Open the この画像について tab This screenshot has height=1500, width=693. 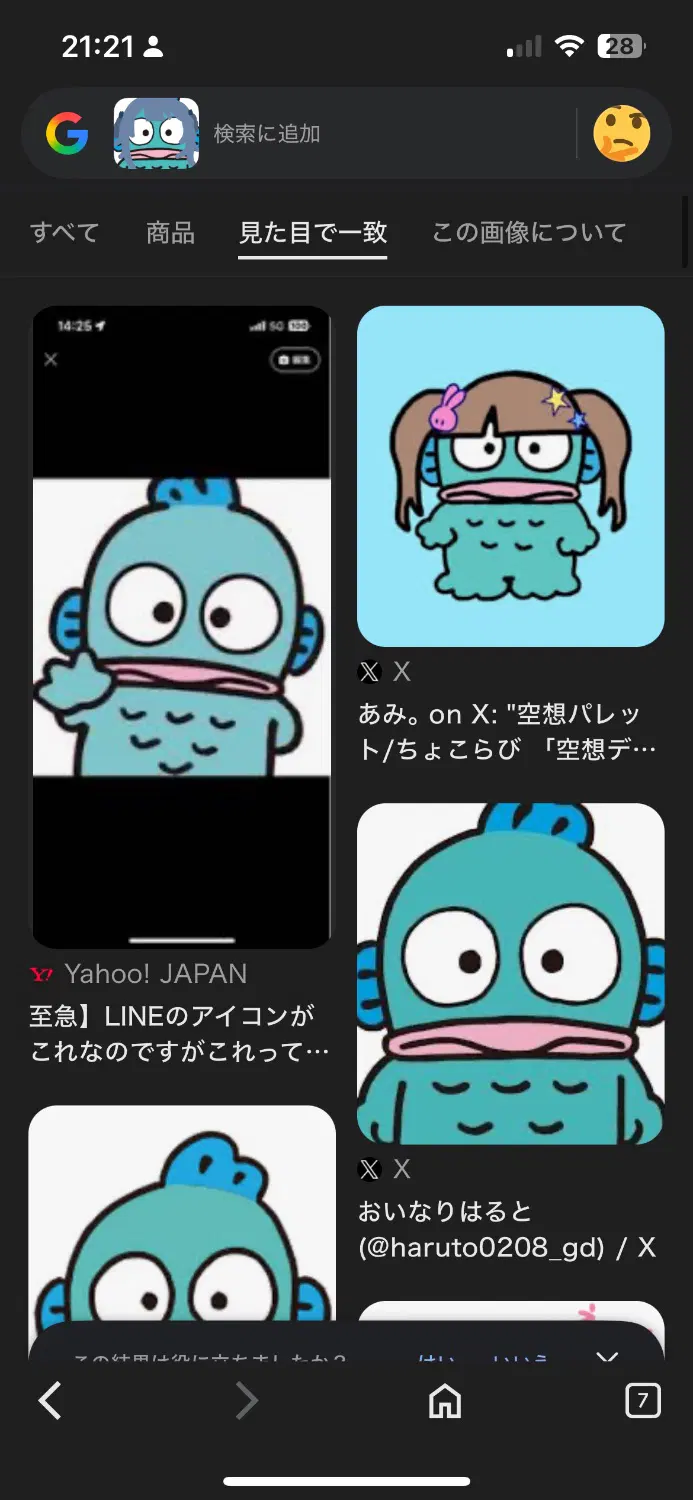pos(529,233)
